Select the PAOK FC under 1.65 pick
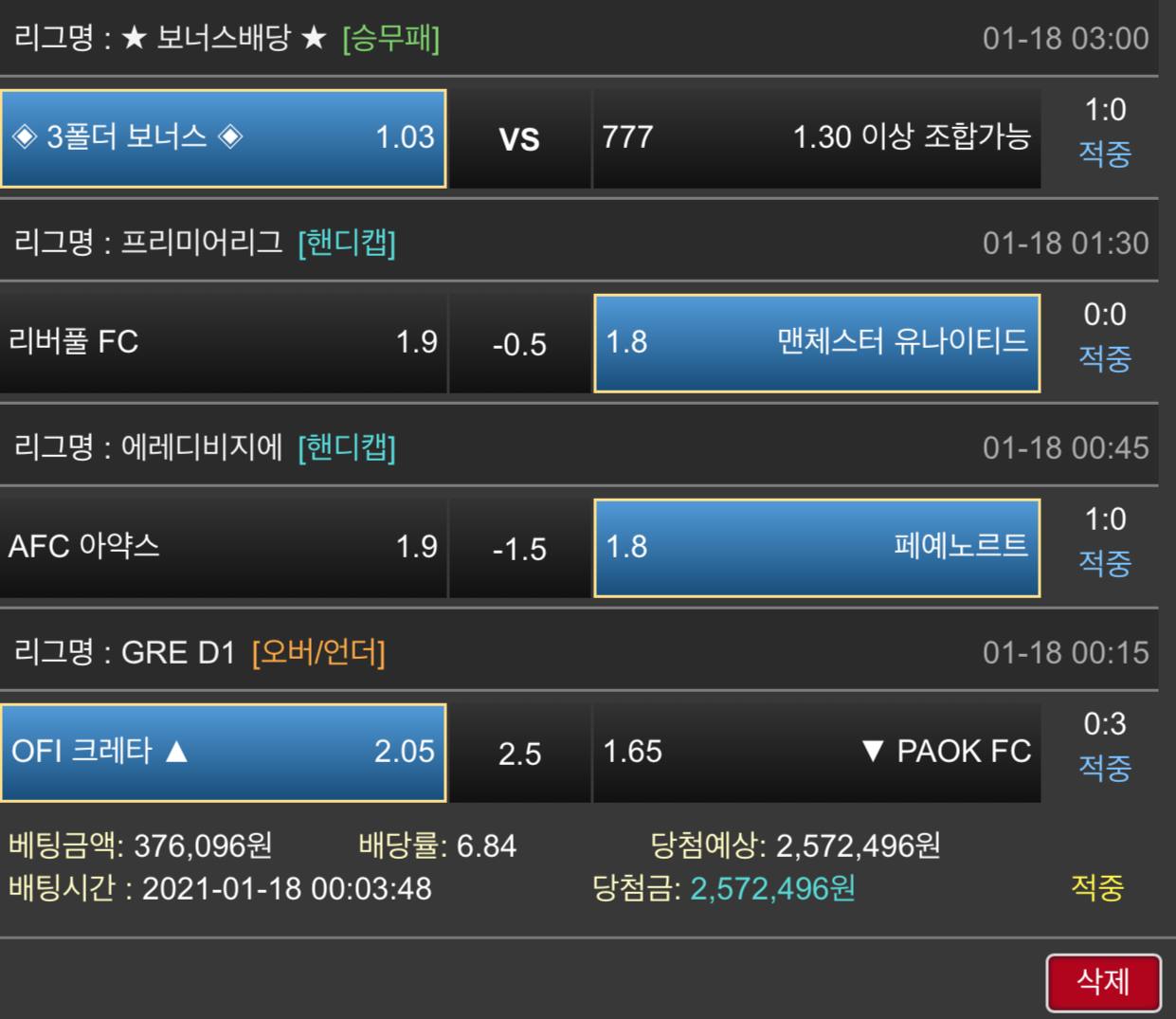This screenshot has width=1176, height=1019. point(816,753)
